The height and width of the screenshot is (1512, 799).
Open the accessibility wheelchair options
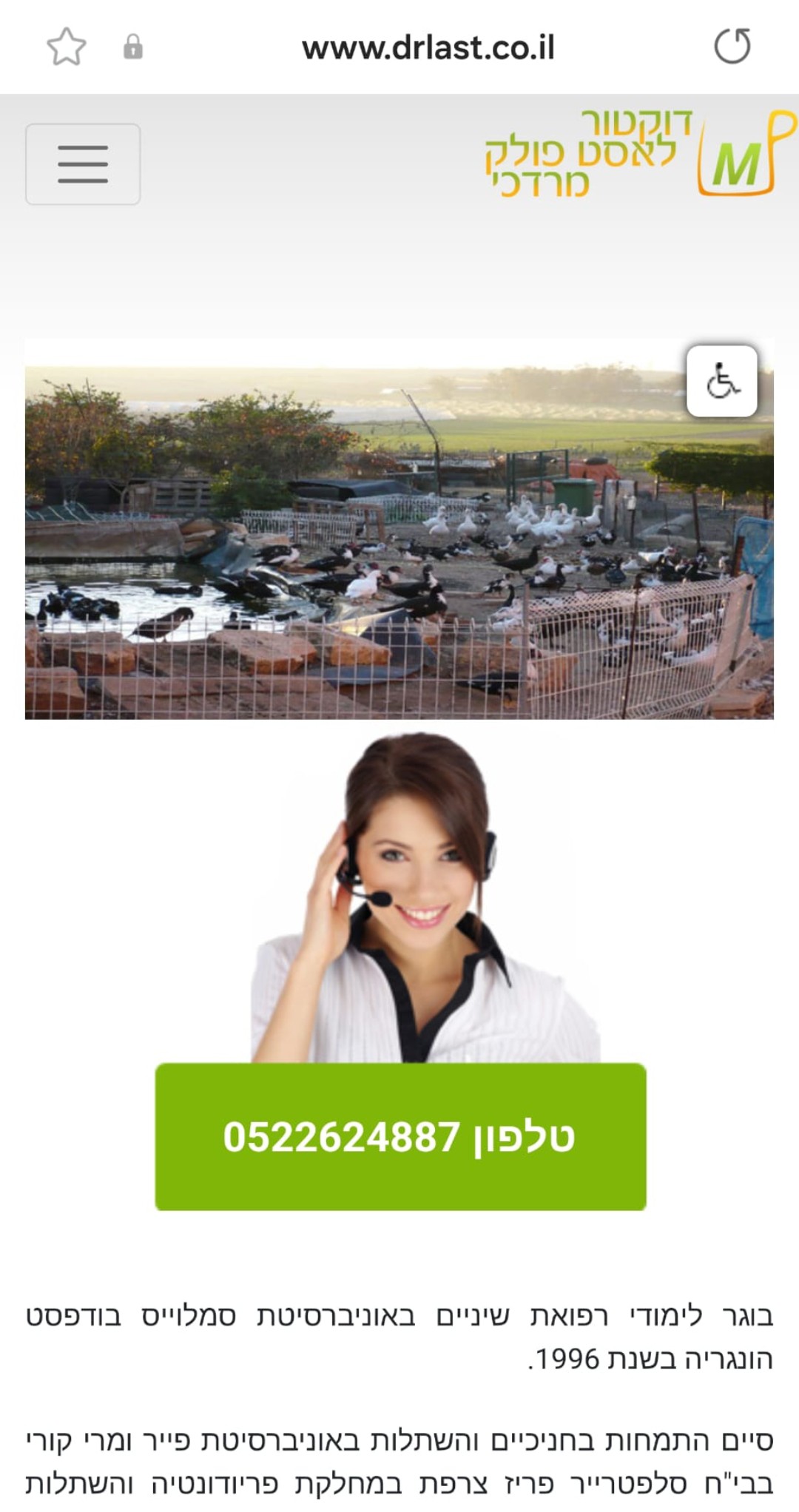coord(722,381)
